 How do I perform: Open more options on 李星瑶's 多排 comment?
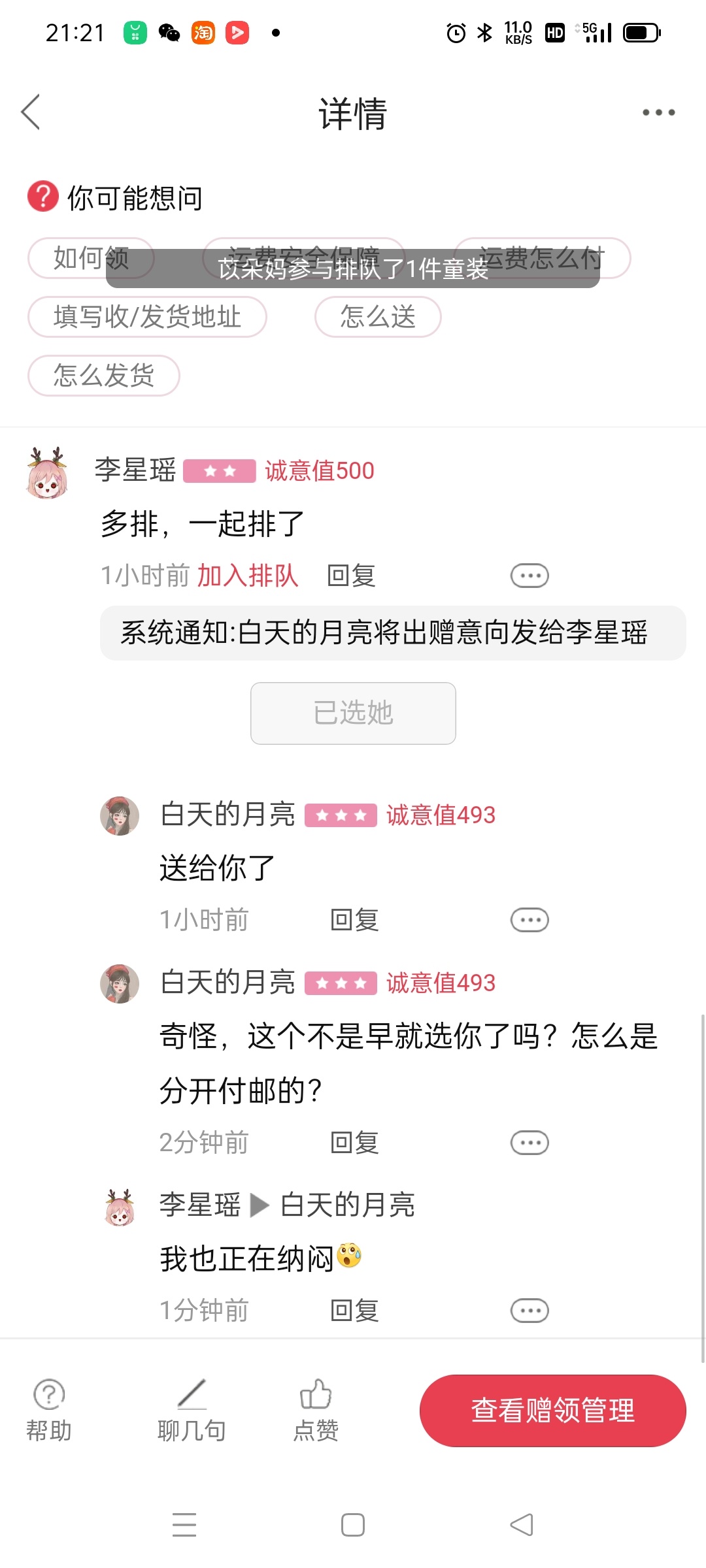point(529,576)
